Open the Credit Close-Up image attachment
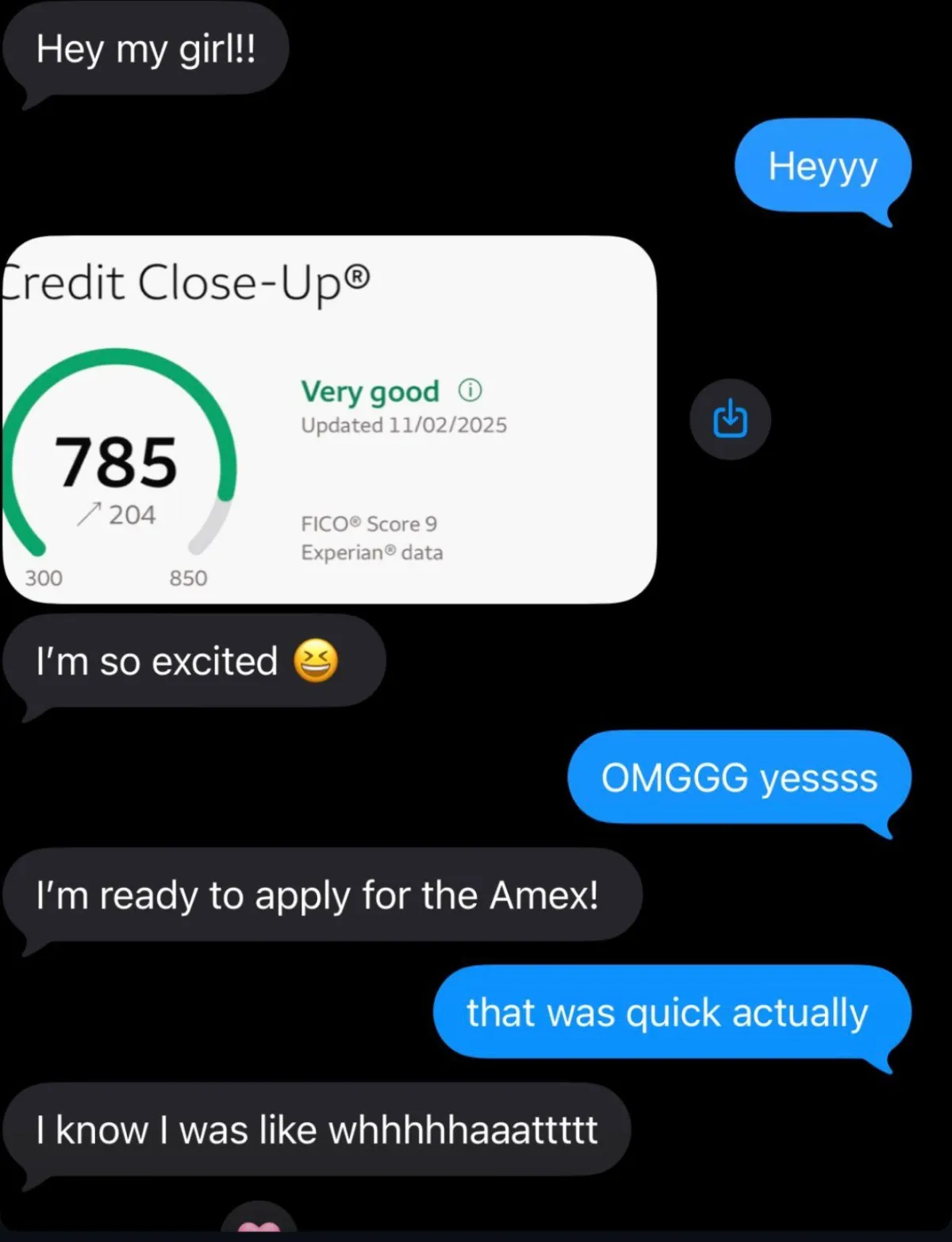The image size is (952, 1242). [x=329, y=419]
